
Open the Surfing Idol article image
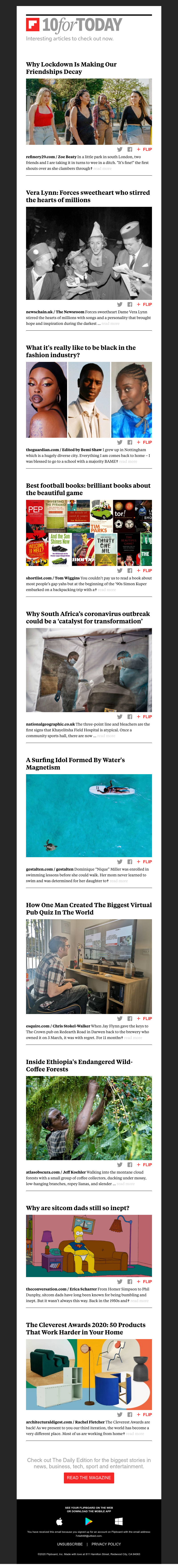(x=89, y=815)
